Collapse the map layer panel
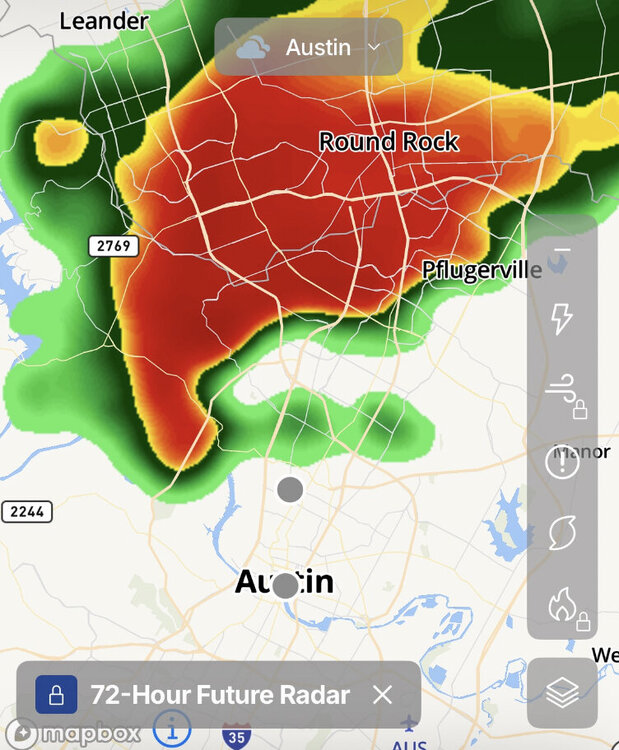The width and height of the screenshot is (619, 750). coord(562,249)
